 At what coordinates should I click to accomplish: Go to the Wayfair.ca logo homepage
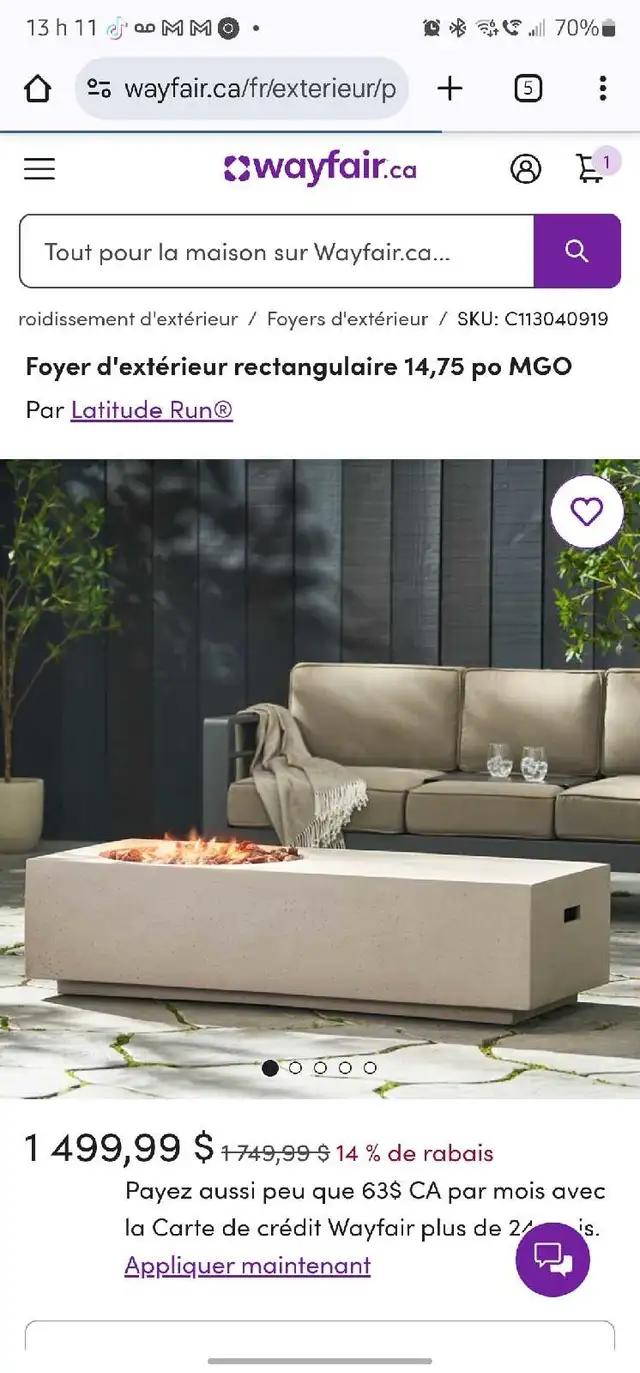pyautogui.click(x=320, y=169)
